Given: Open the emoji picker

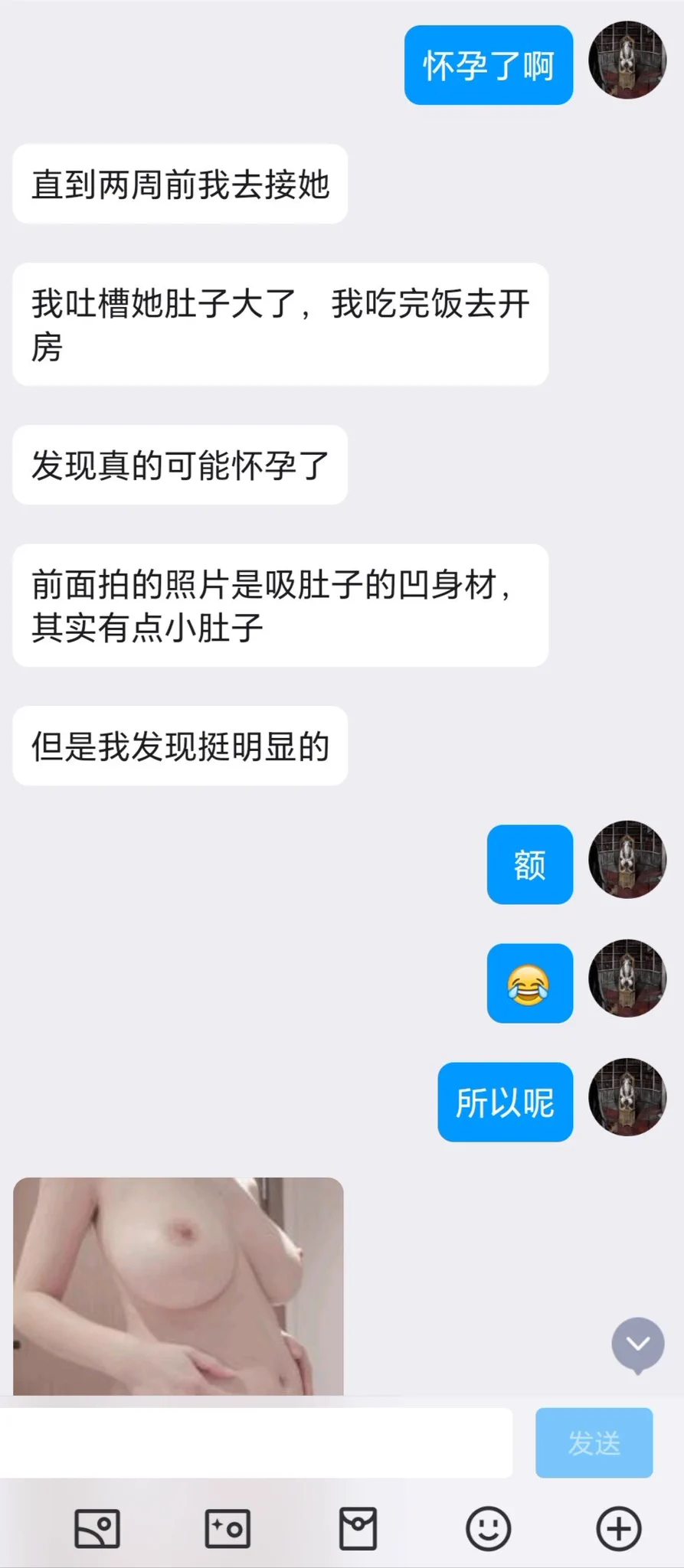Looking at the screenshot, I should 488,1529.
